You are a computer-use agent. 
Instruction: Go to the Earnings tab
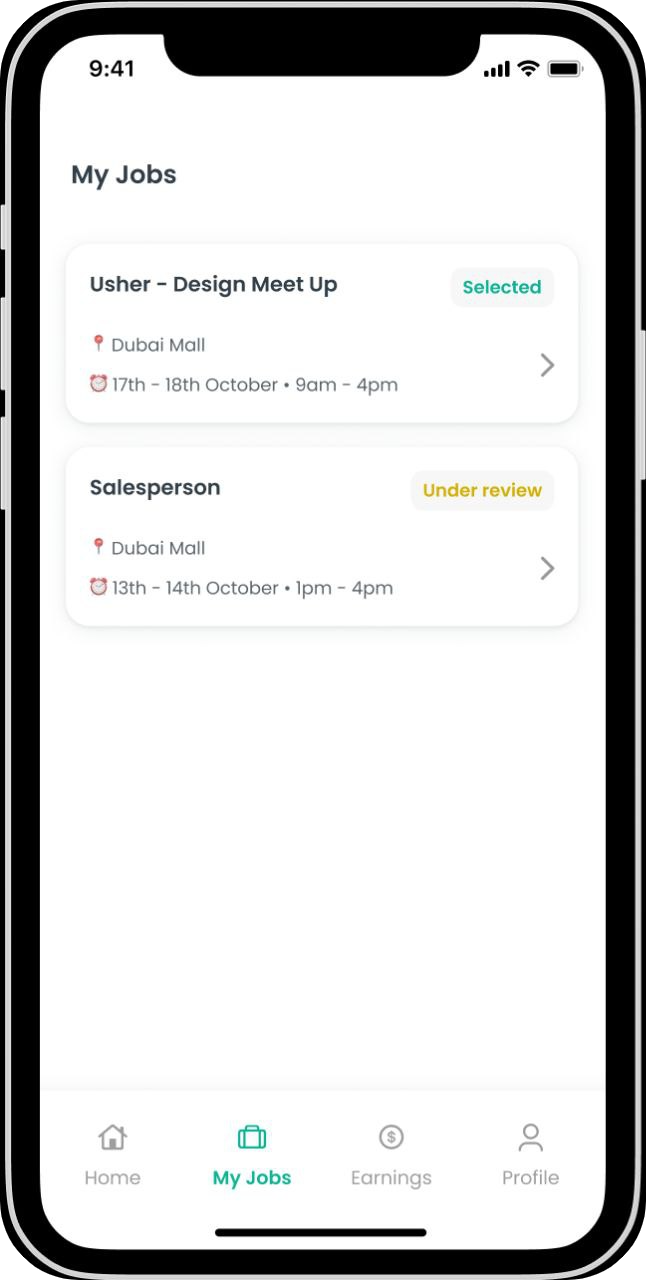coord(391,1154)
